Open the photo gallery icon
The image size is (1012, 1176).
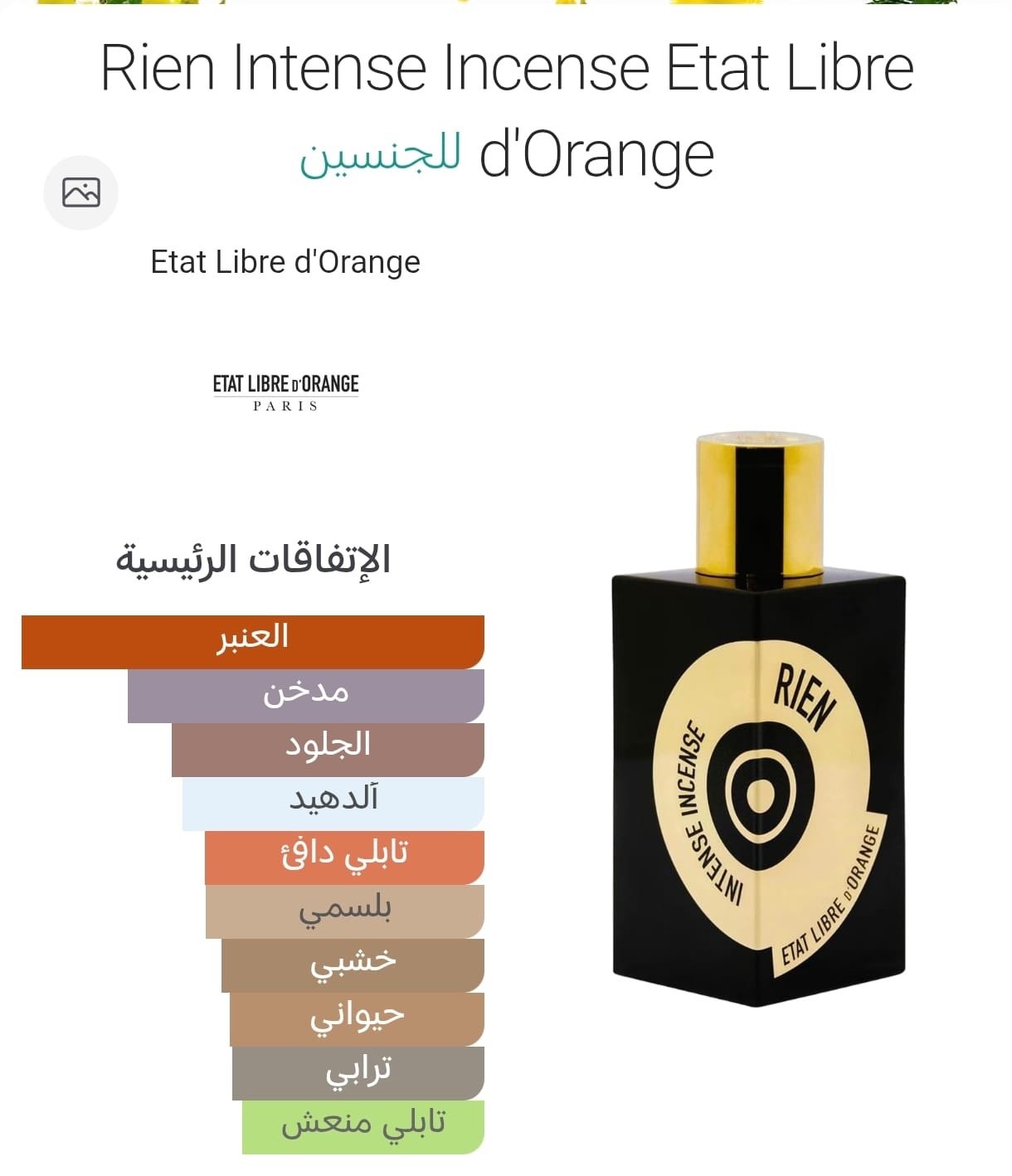tap(80, 192)
